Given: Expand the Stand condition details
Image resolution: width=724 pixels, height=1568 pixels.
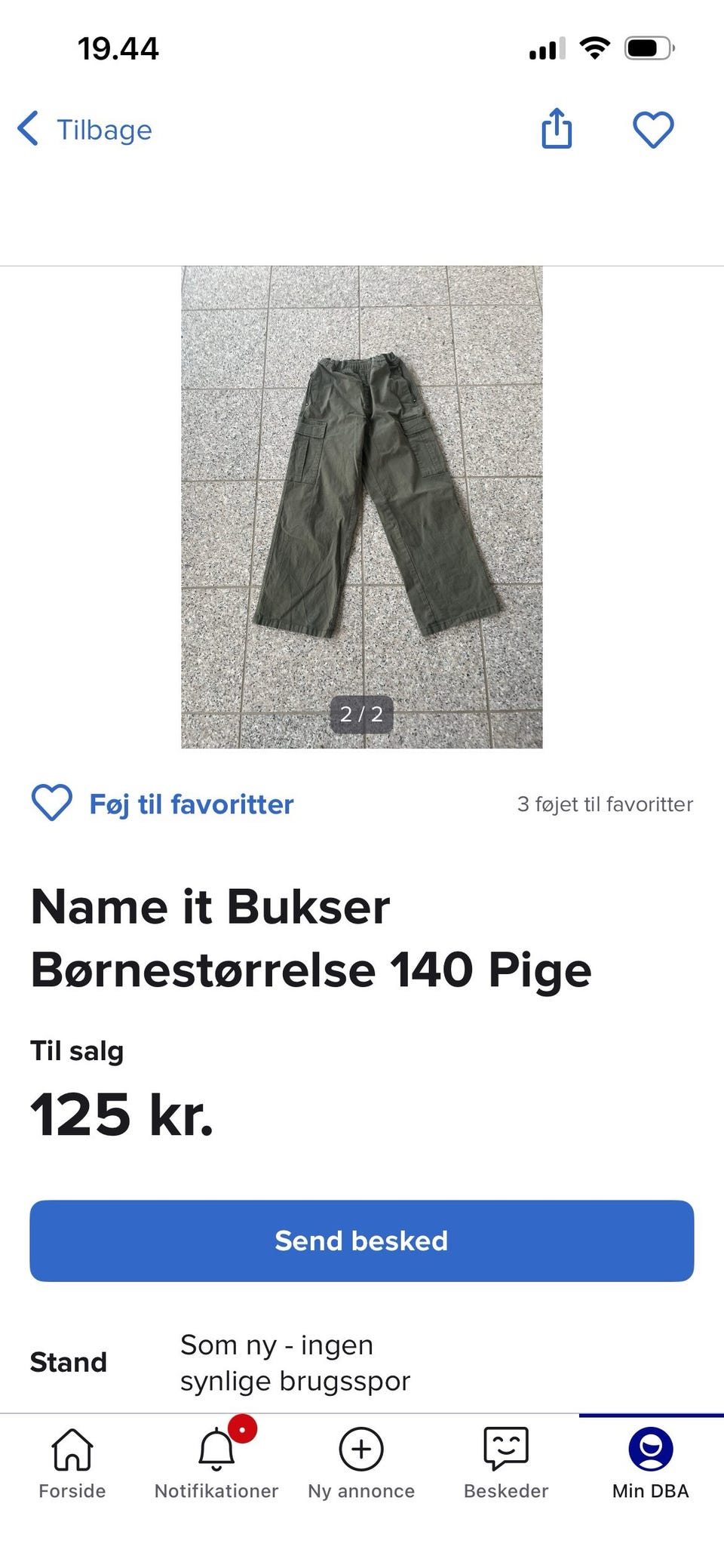Looking at the screenshot, I should [295, 1363].
